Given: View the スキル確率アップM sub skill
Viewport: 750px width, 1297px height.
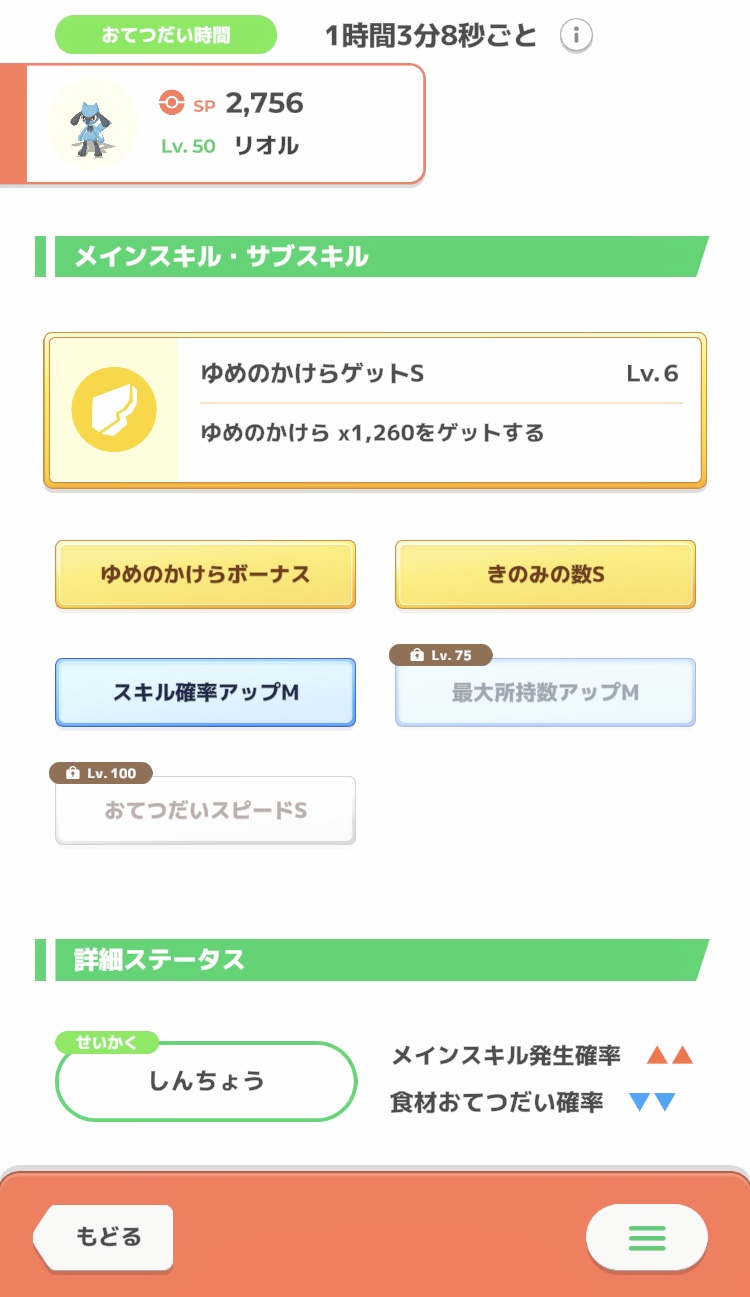Looking at the screenshot, I should point(205,692).
